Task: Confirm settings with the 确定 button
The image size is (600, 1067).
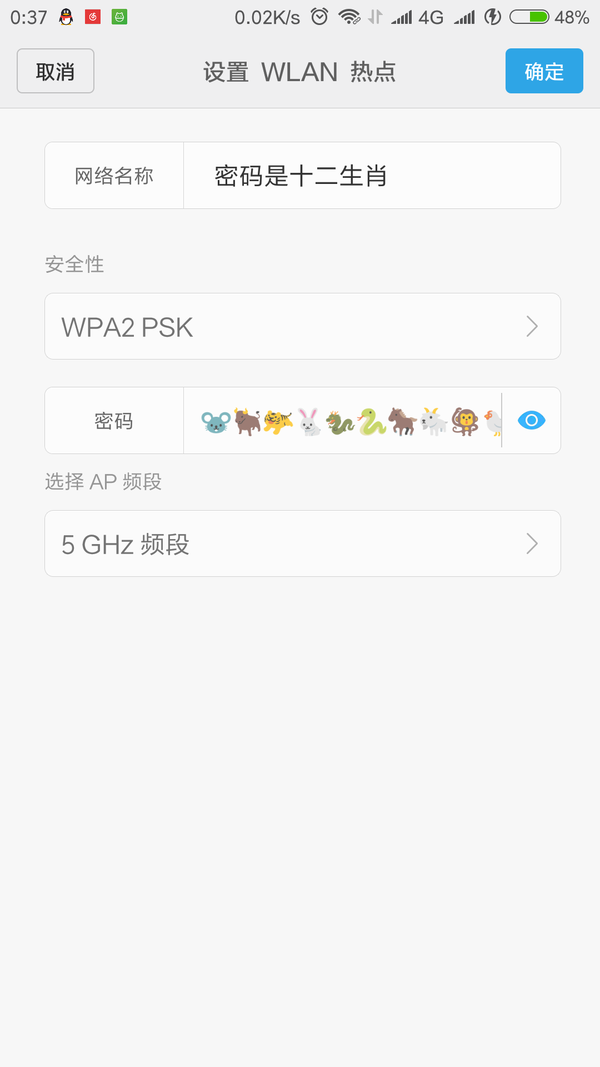Action: (544, 71)
